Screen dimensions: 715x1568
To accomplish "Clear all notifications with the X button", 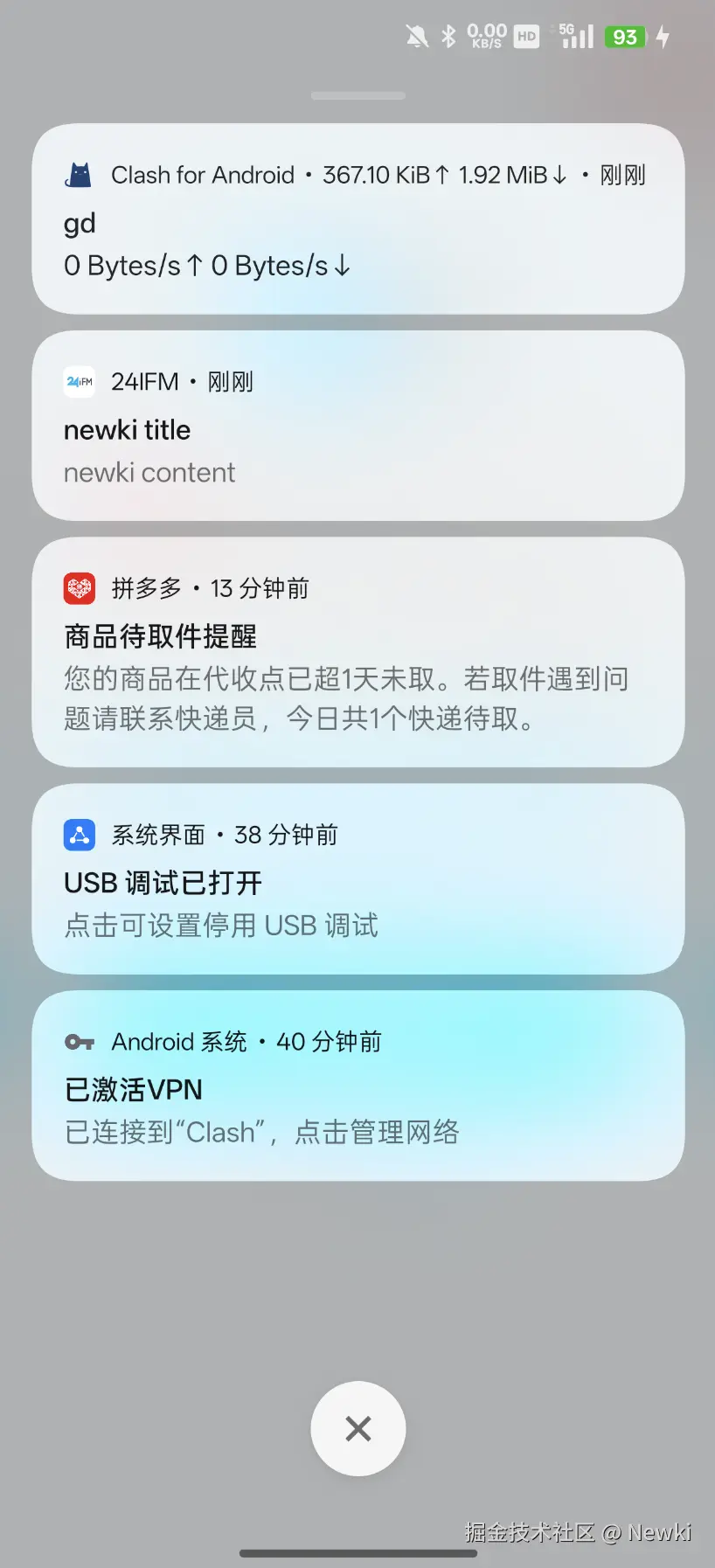I will point(358,1429).
